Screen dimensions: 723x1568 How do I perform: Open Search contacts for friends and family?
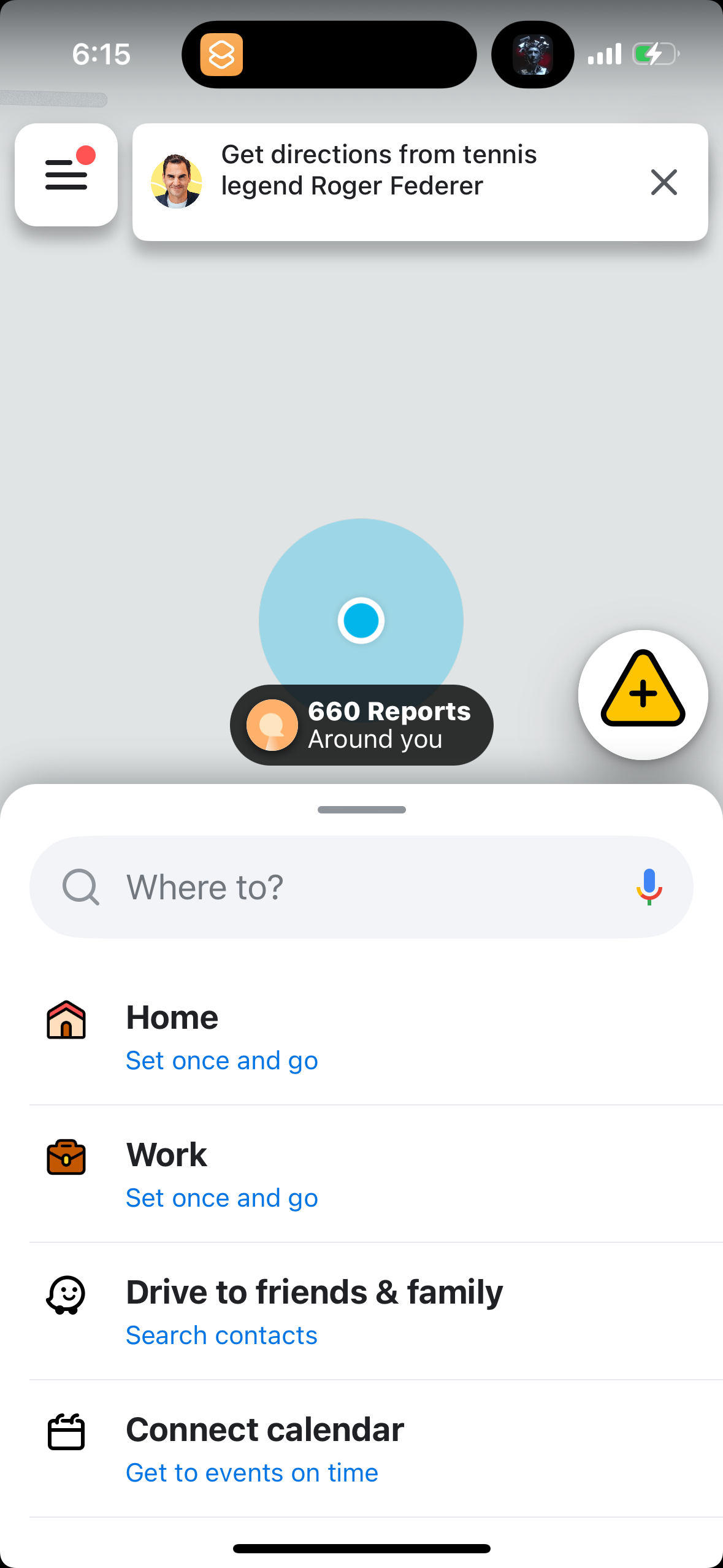click(221, 1335)
